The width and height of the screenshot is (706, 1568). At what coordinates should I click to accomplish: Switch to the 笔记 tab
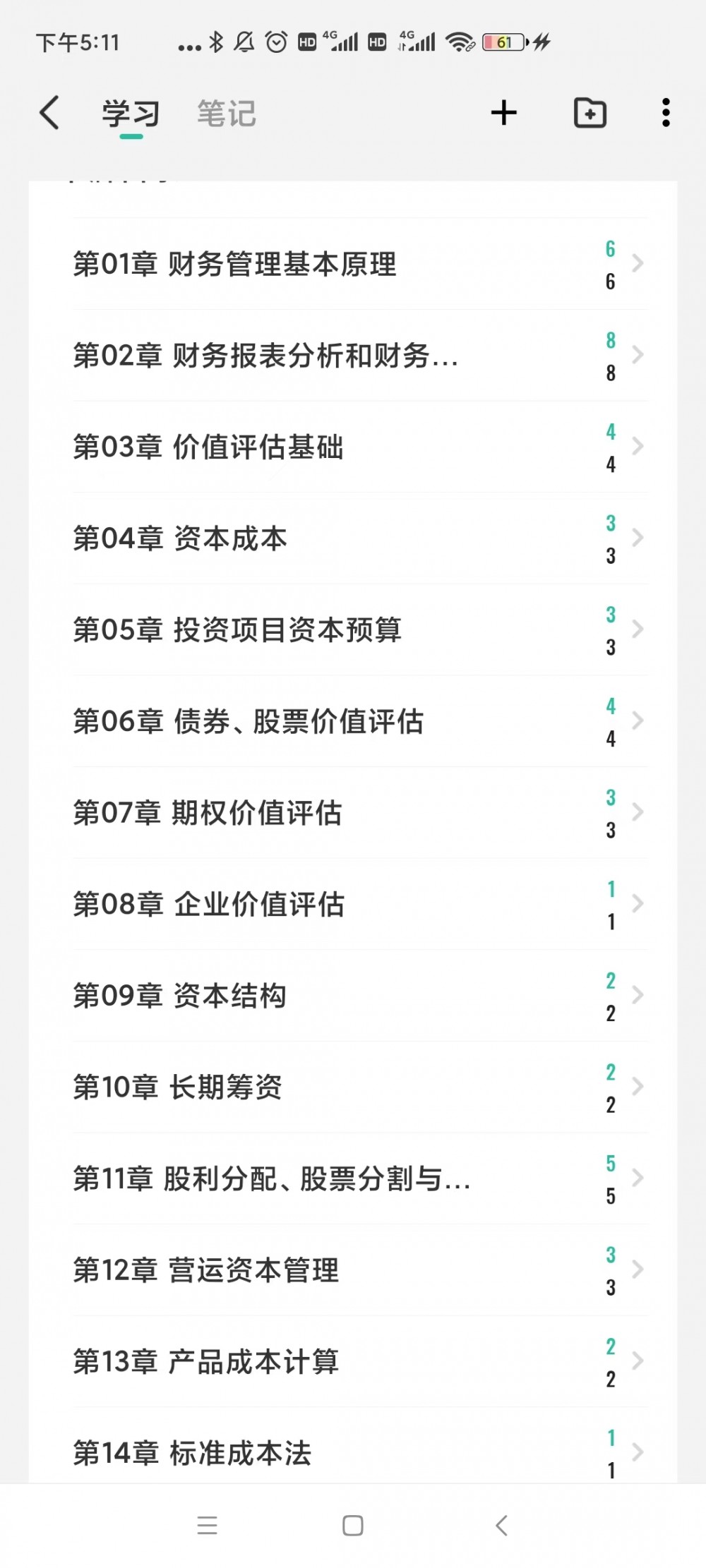click(227, 114)
